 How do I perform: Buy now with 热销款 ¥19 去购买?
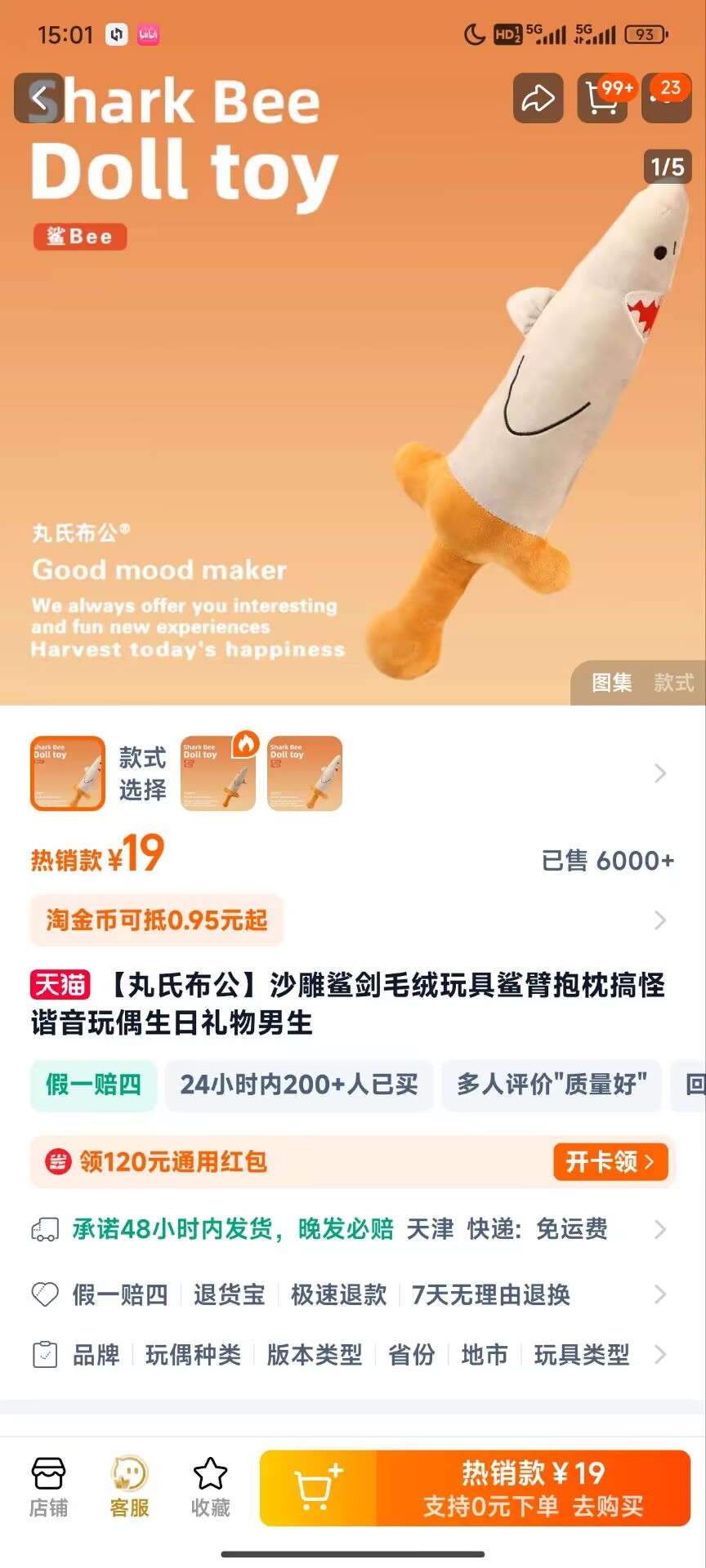pyautogui.click(x=533, y=1488)
